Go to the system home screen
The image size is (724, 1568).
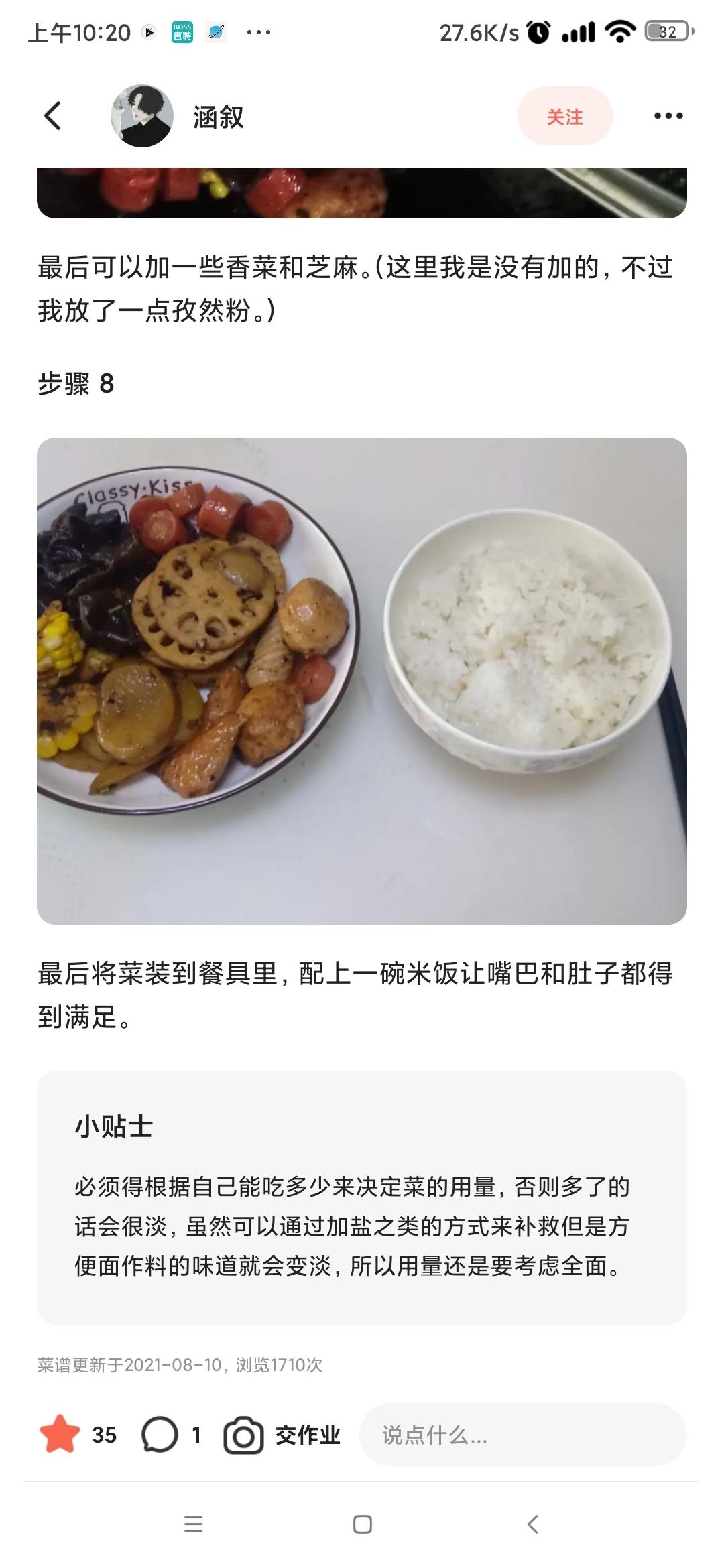pyautogui.click(x=362, y=1524)
